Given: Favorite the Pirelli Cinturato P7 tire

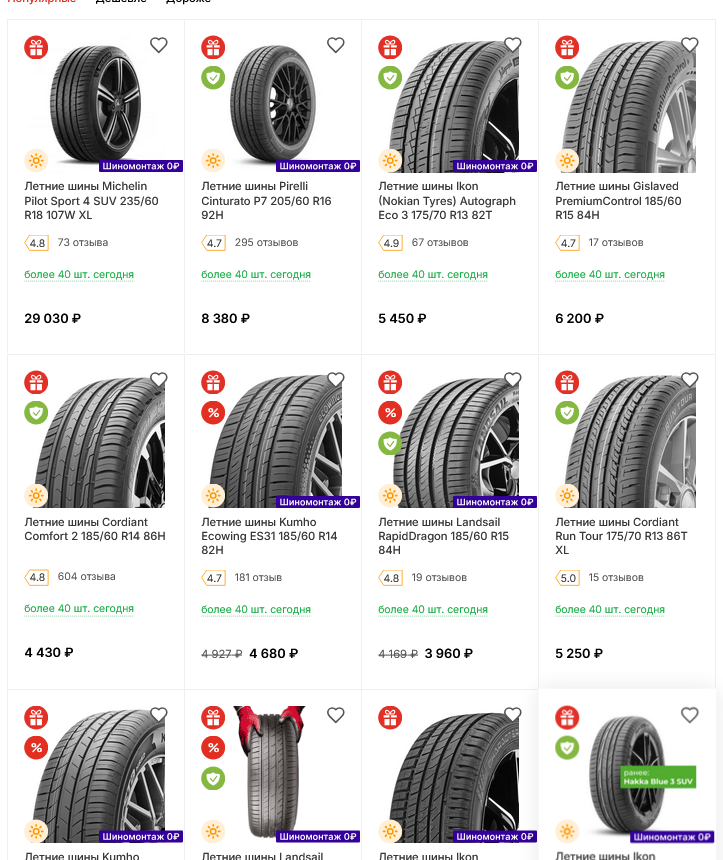Looking at the screenshot, I should tap(336, 45).
